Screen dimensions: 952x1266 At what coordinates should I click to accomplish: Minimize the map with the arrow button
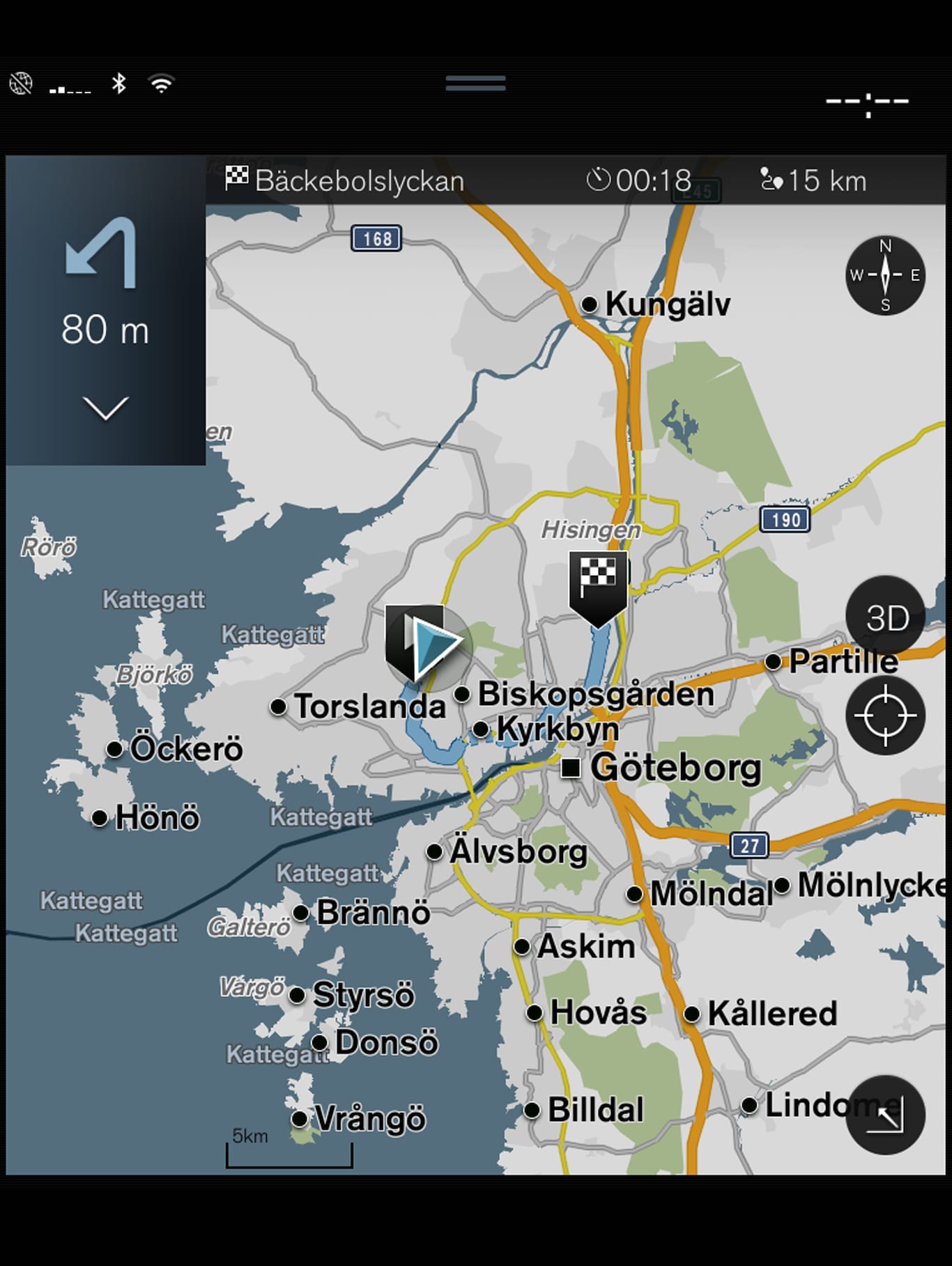884,1116
